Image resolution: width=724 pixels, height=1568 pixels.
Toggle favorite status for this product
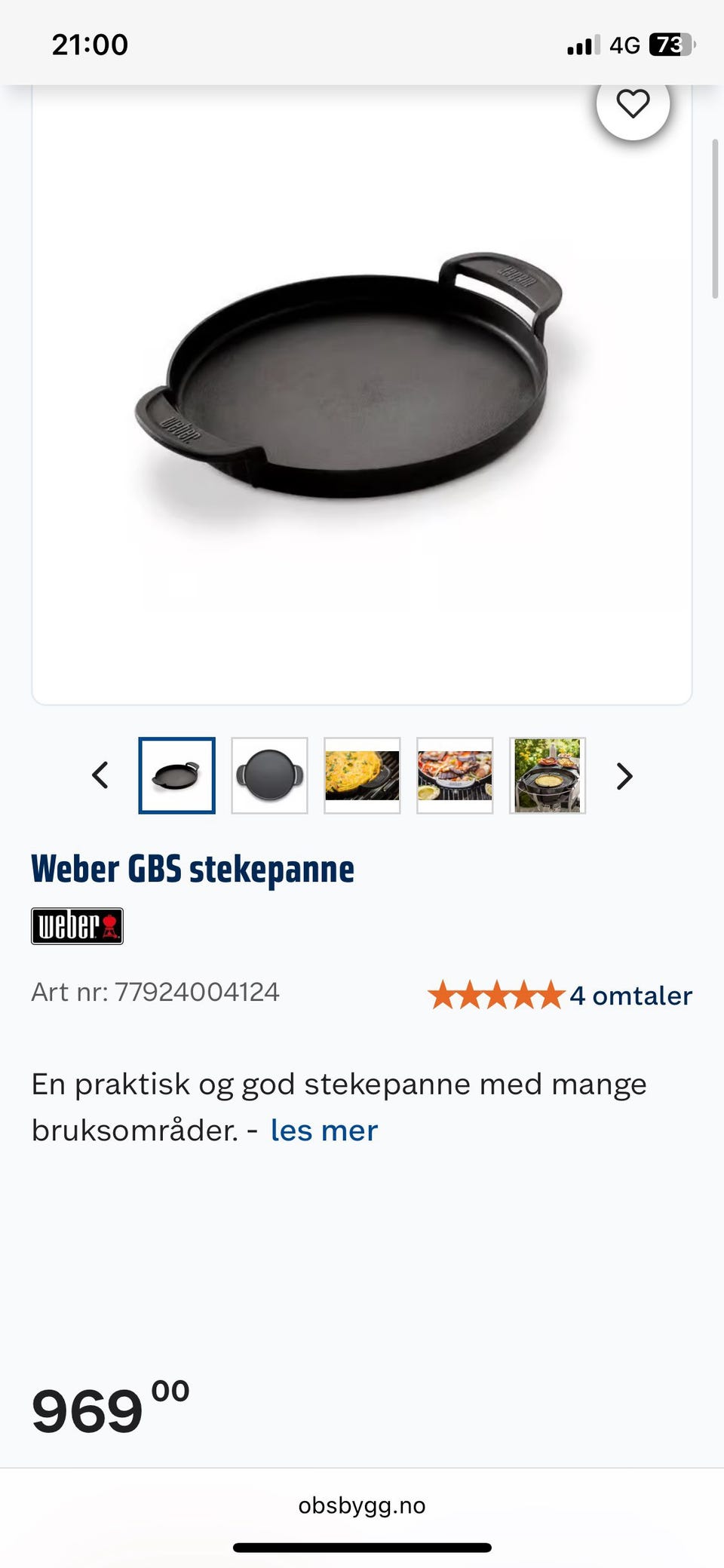point(634,105)
